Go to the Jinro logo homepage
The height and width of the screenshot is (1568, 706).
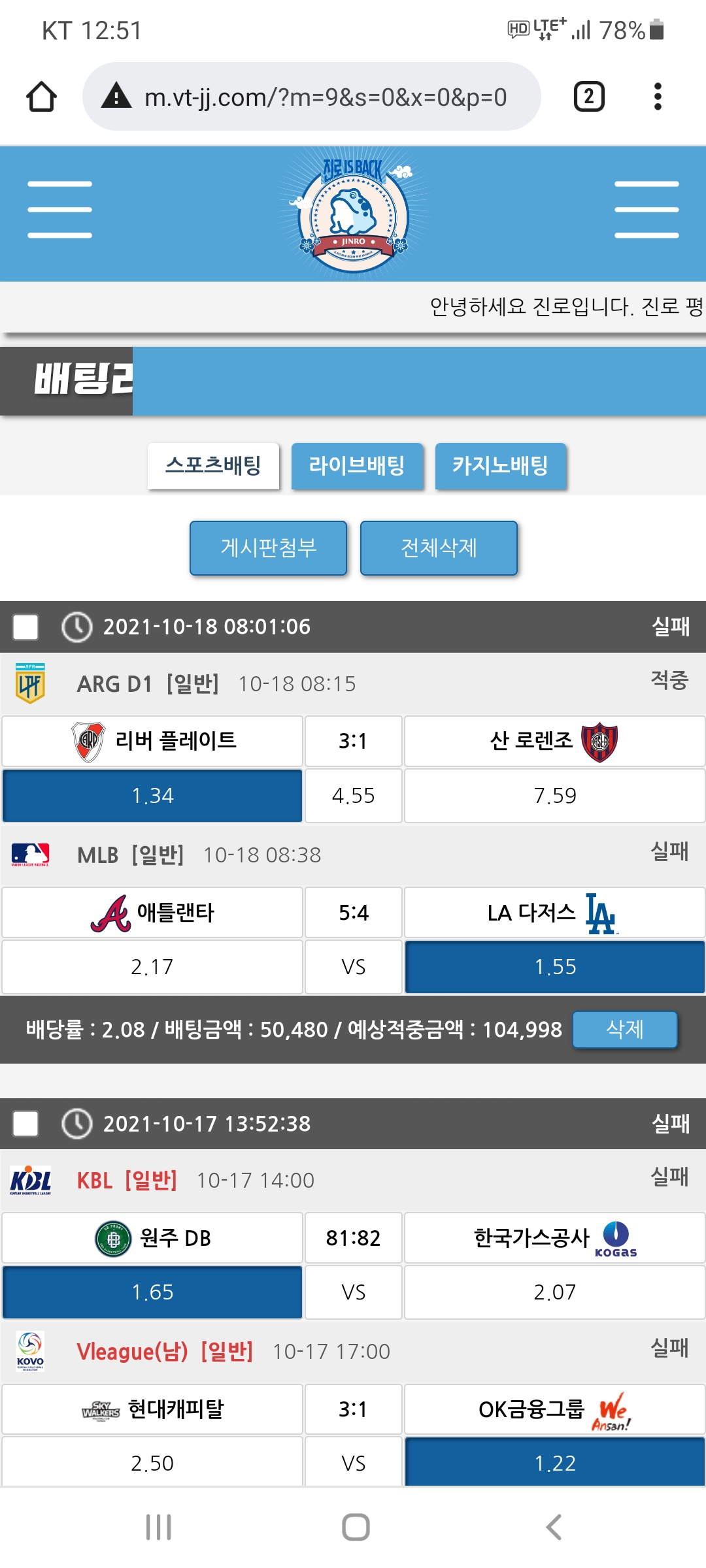click(353, 214)
